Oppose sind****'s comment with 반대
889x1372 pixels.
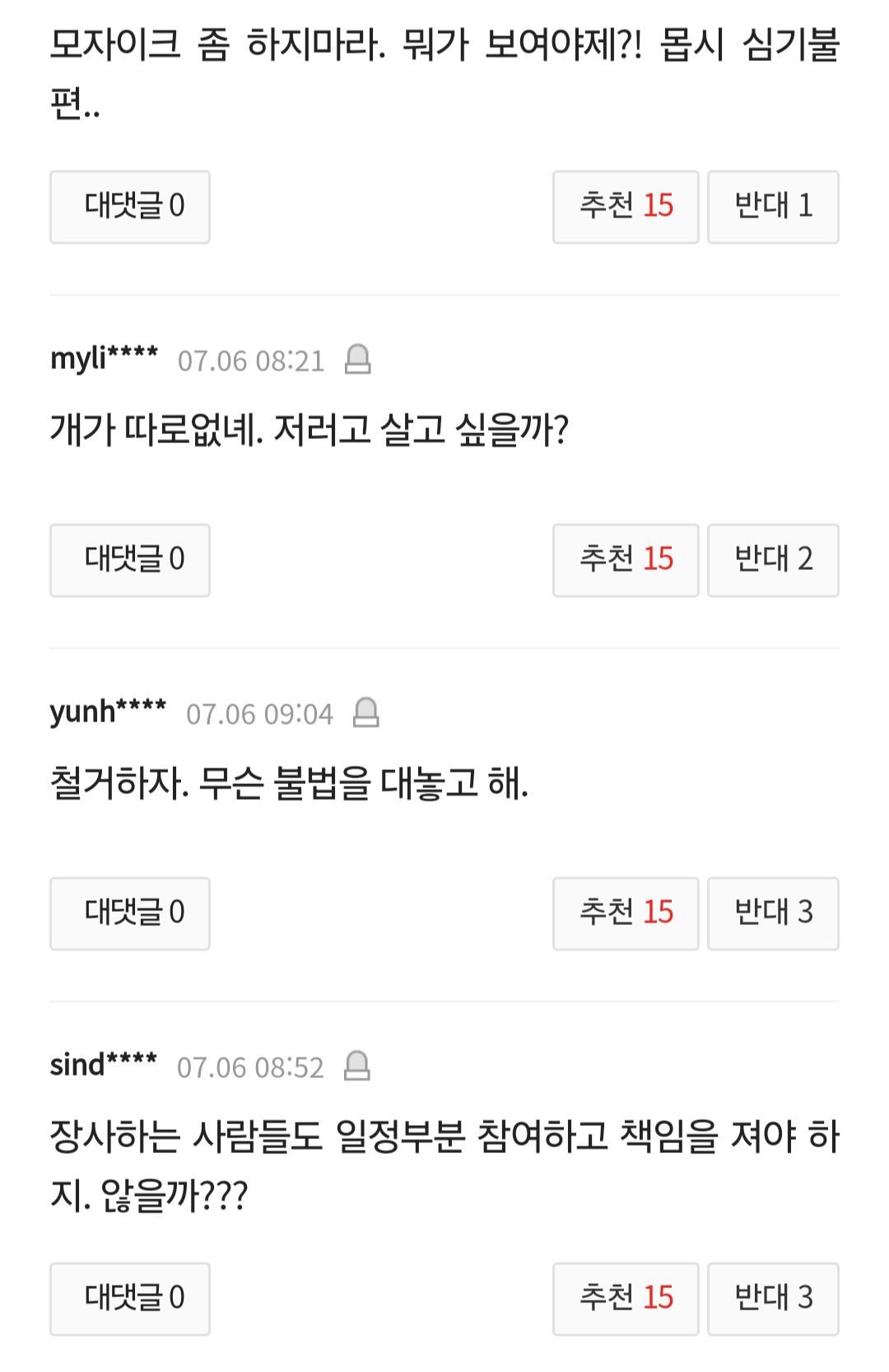pyautogui.click(x=773, y=1299)
